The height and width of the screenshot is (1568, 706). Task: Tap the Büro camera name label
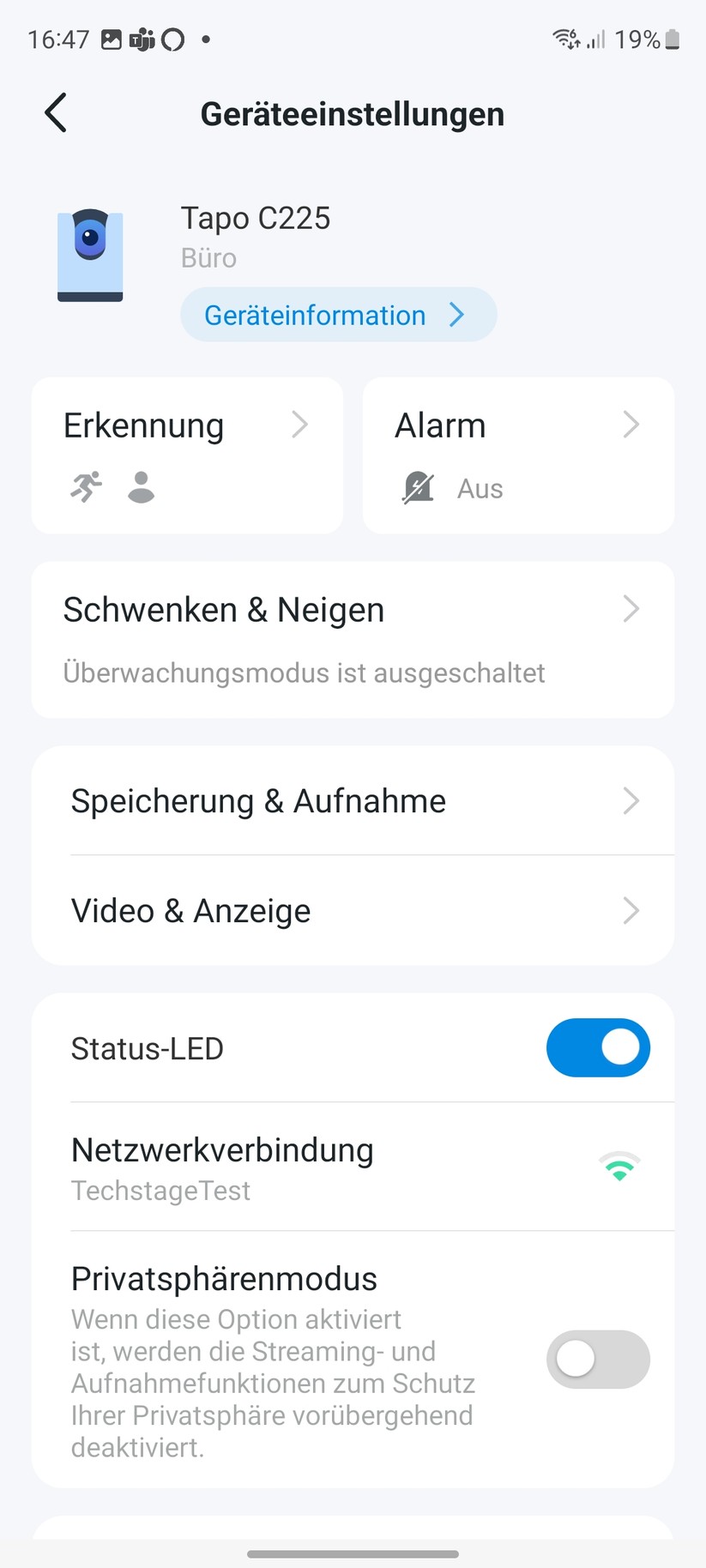coord(208,257)
